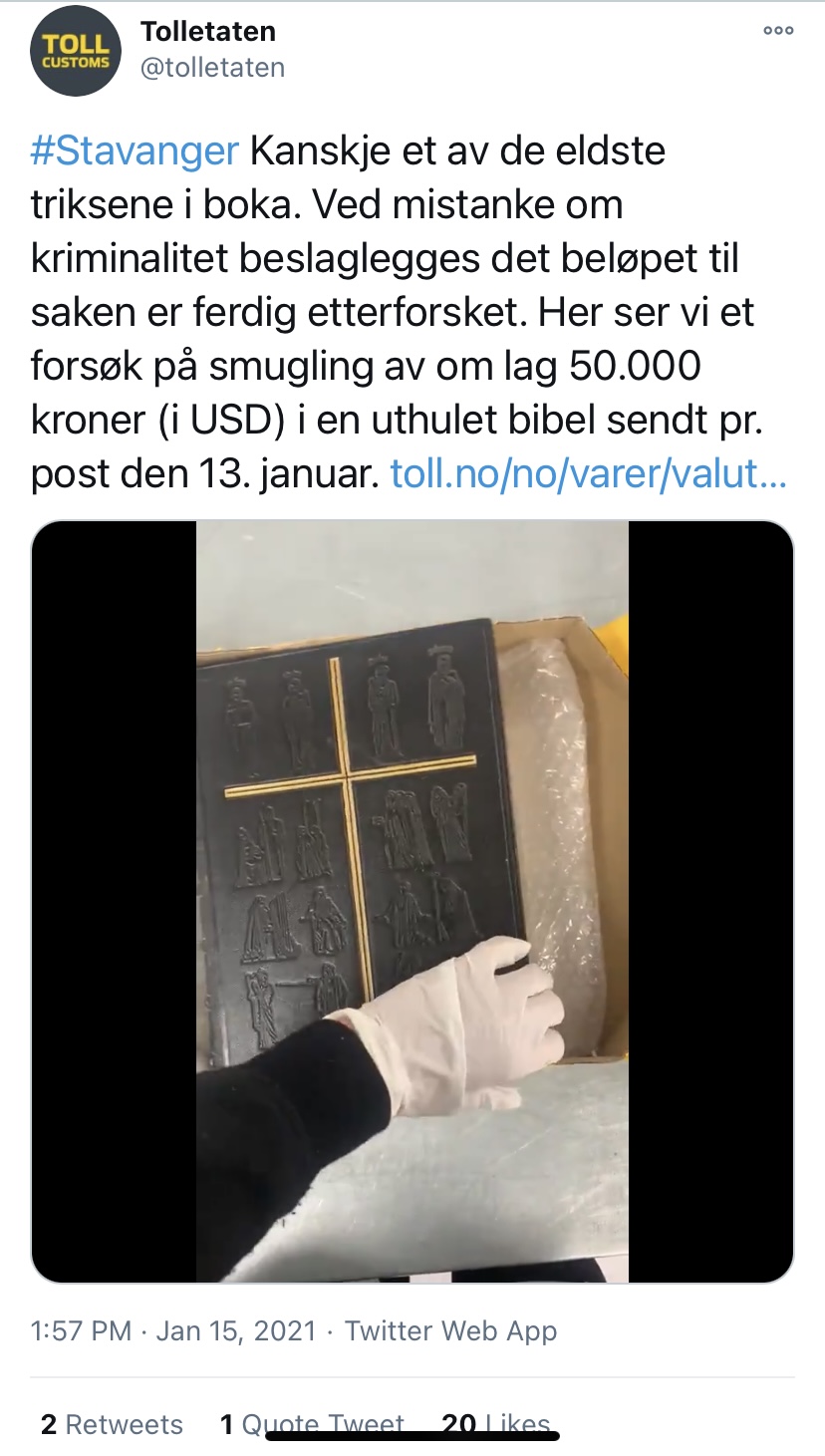The width and height of the screenshot is (825, 1456).
Task: View the 20 Likes list
Action: tap(495, 1425)
